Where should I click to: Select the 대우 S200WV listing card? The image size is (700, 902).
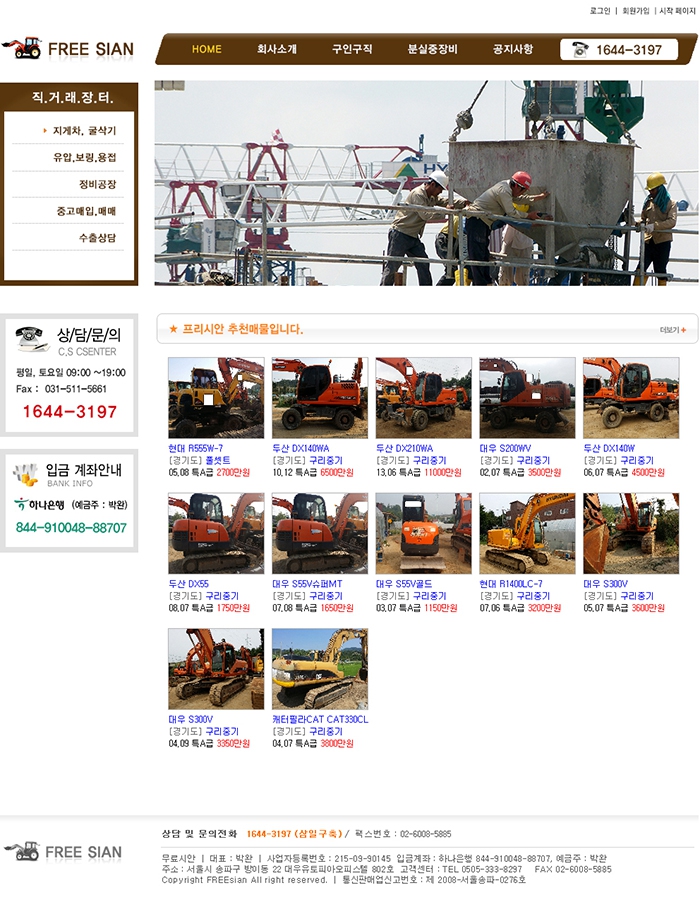coord(527,398)
